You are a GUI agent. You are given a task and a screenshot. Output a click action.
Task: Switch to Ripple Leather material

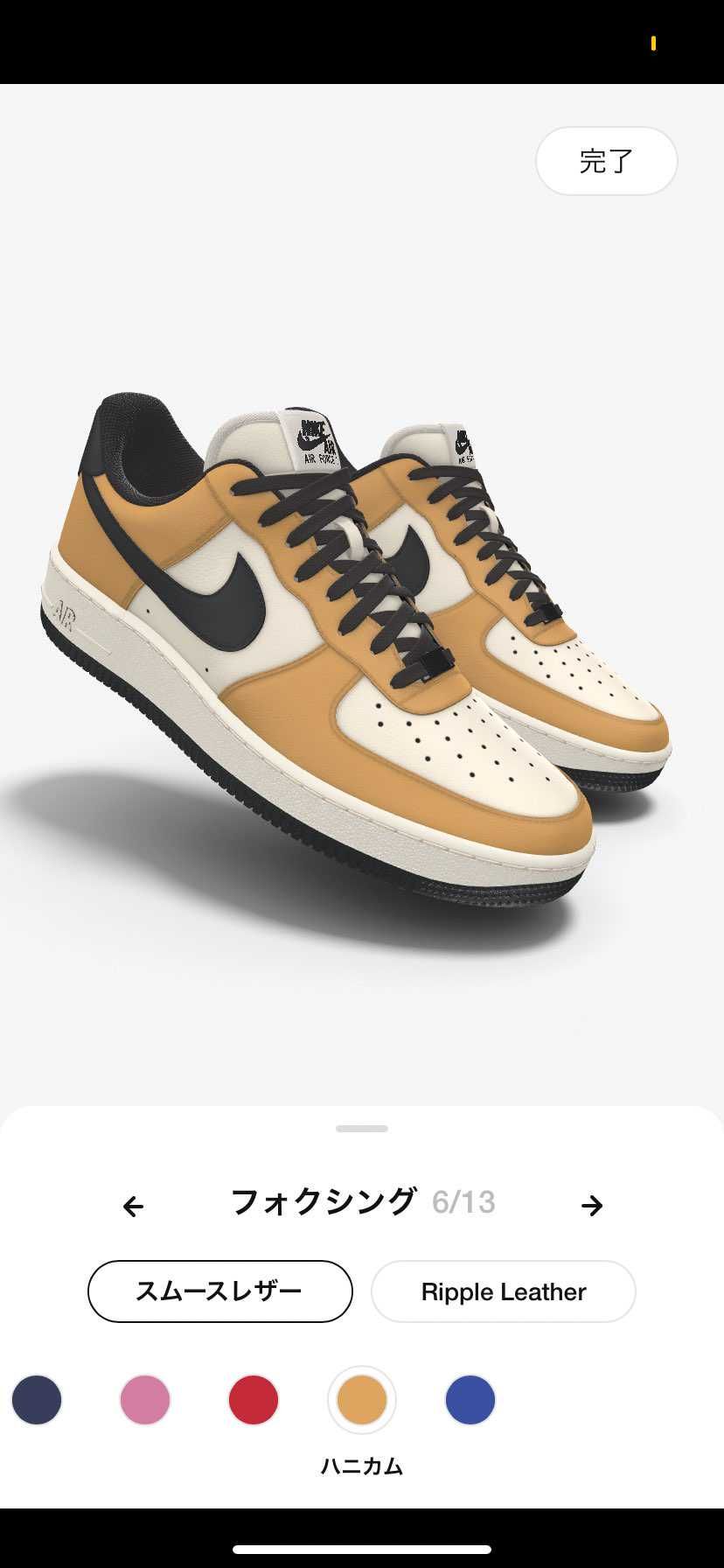click(x=503, y=1291)
